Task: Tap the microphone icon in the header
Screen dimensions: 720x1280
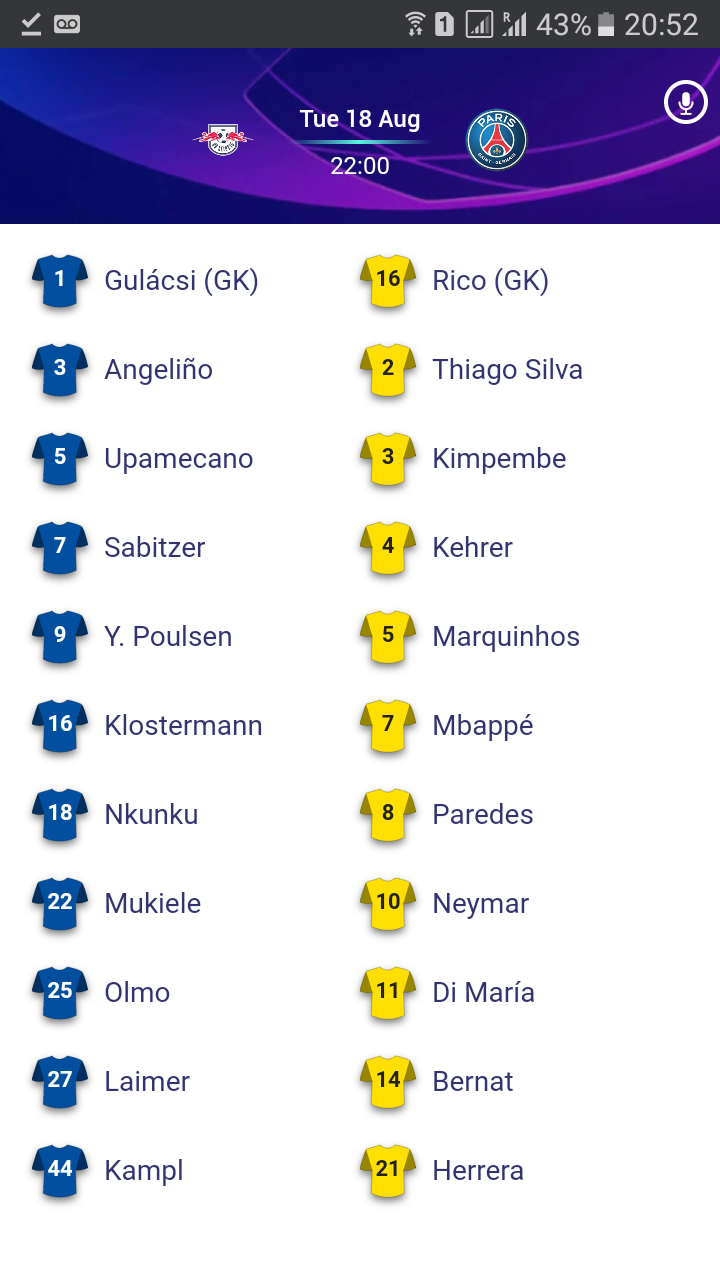Action: click(x=686, y=103)
